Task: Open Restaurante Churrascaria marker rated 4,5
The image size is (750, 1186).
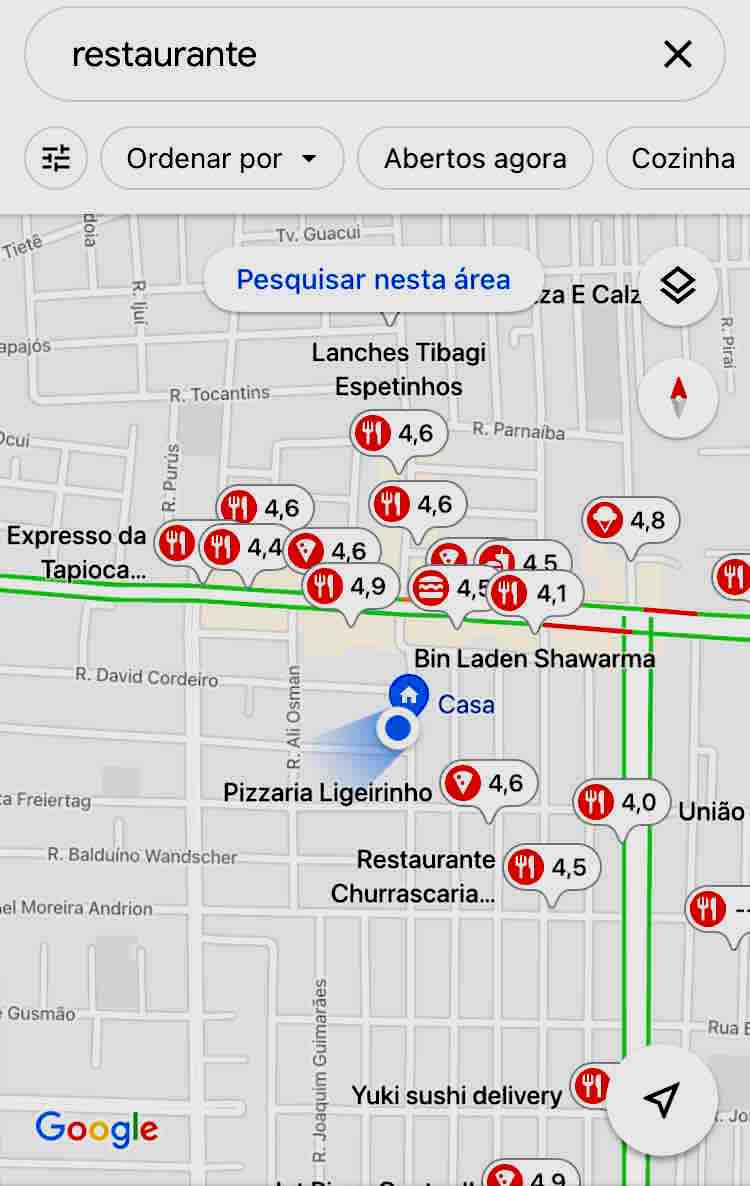Action: (x=550, y=868)
